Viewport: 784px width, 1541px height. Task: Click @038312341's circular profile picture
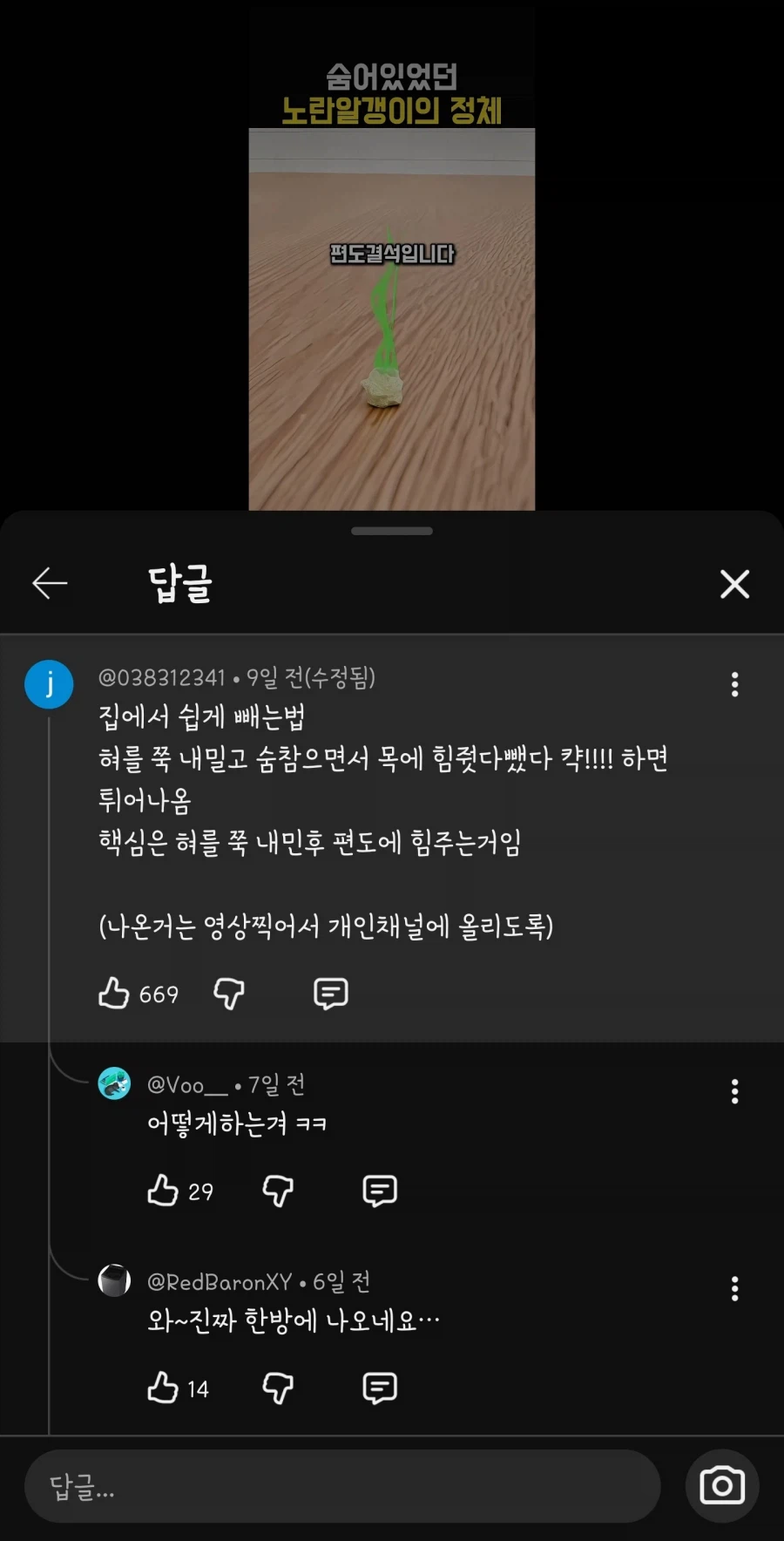(49, 684)
